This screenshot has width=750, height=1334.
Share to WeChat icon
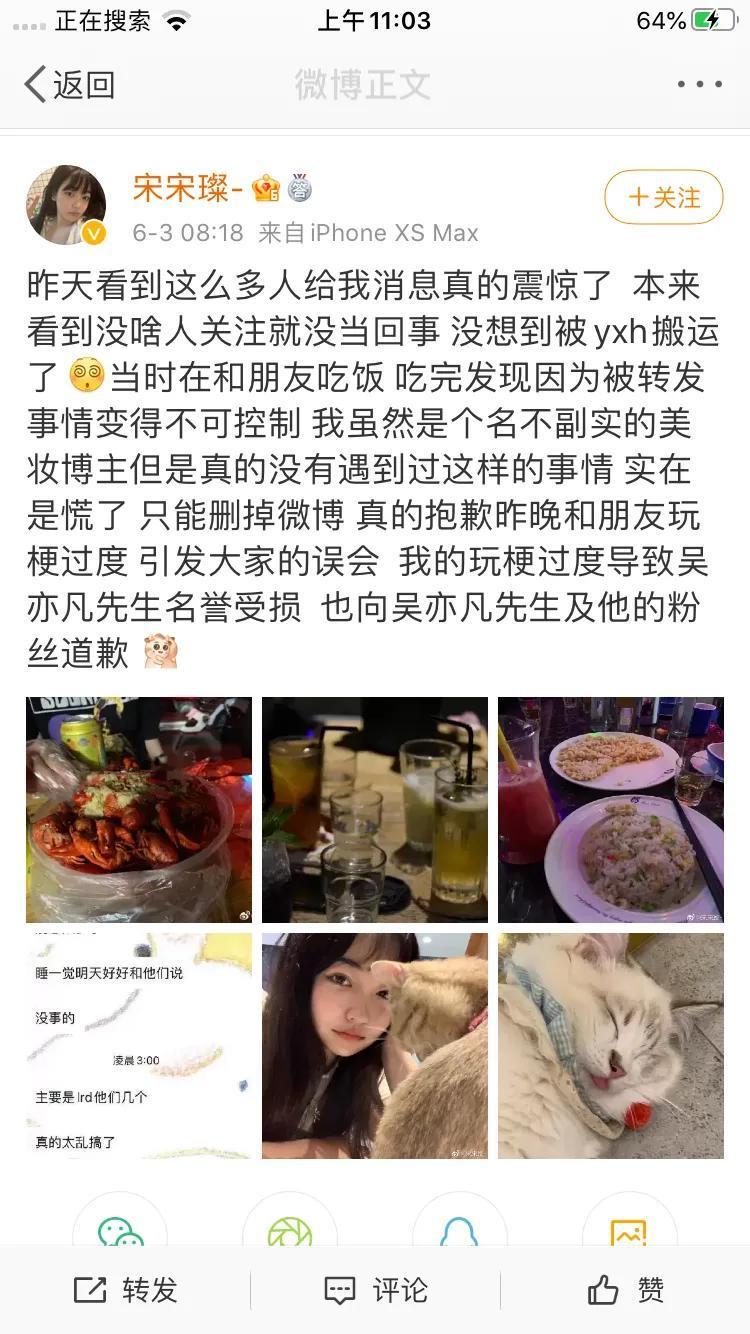120,1228
